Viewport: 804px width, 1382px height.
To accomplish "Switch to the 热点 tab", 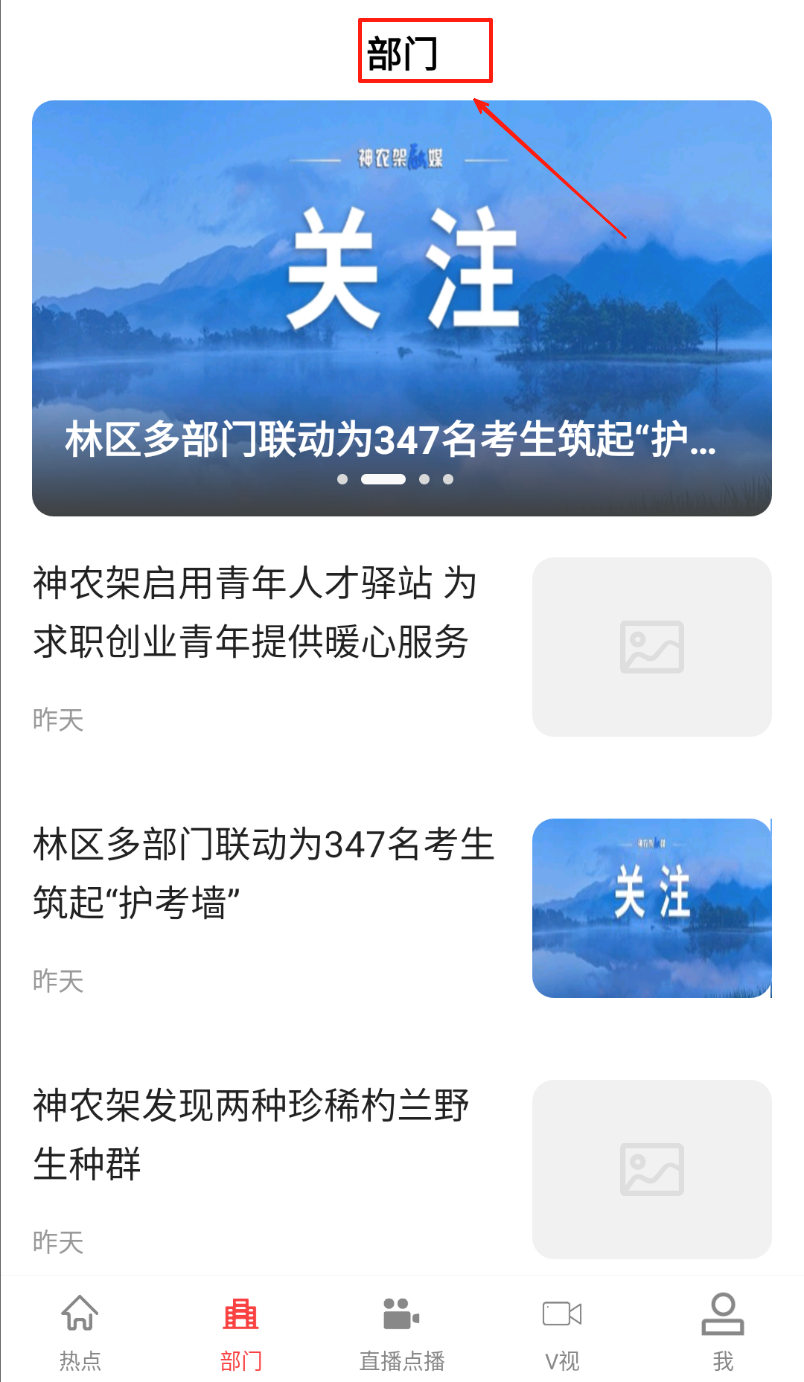I will click(80, 1332).
